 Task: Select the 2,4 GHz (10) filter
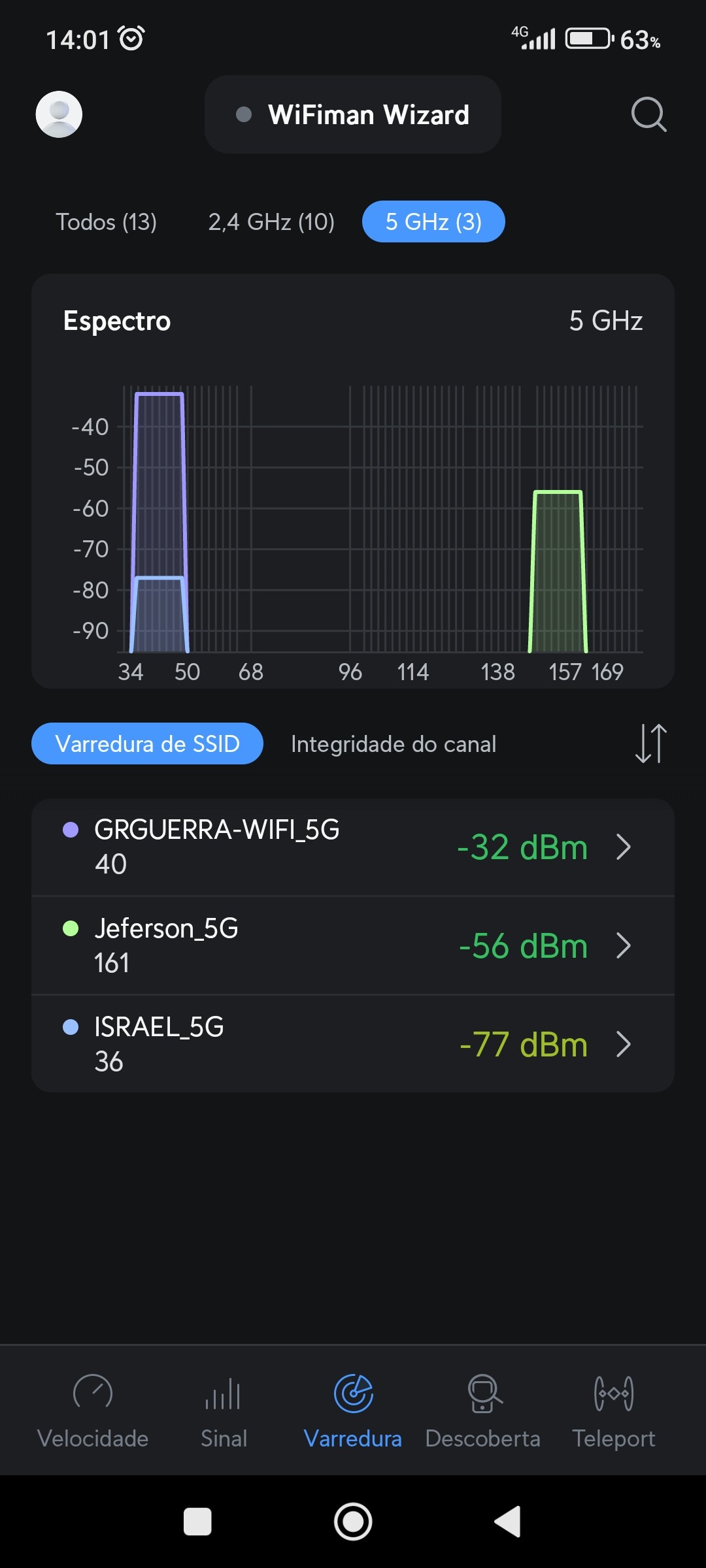[271, 222]
